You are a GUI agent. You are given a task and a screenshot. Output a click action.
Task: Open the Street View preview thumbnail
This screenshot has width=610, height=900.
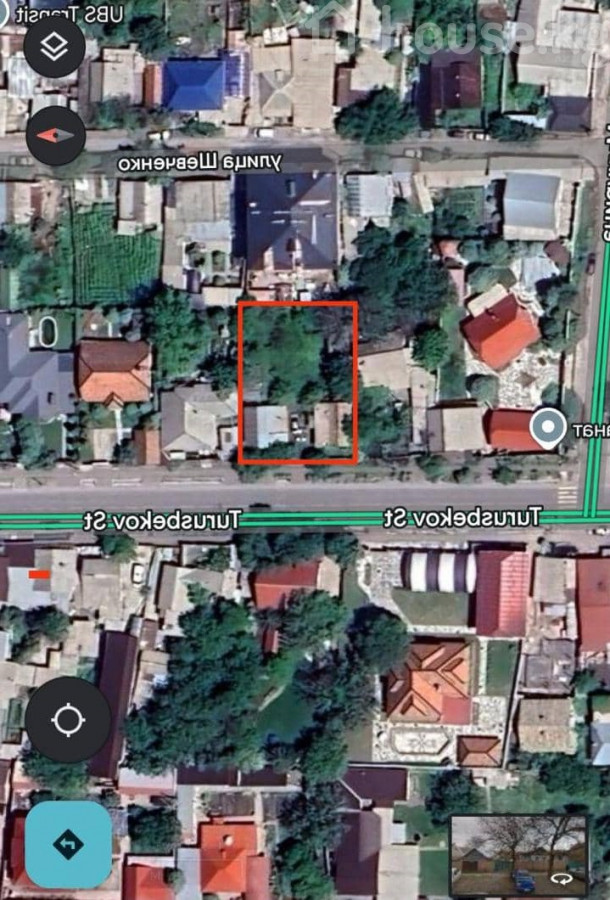tap(519, 855)
